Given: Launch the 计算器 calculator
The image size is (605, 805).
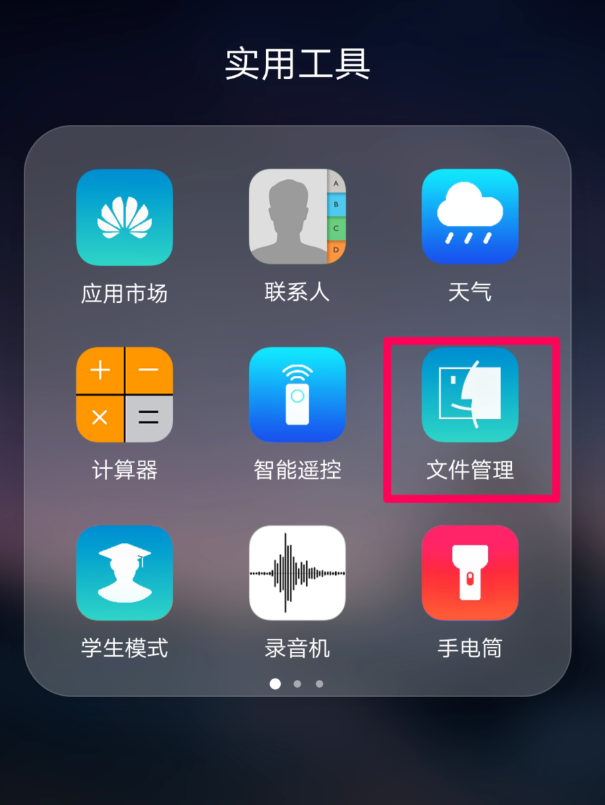Looking at the screenshot, I should pyautogui.click(x=125, y=395).
